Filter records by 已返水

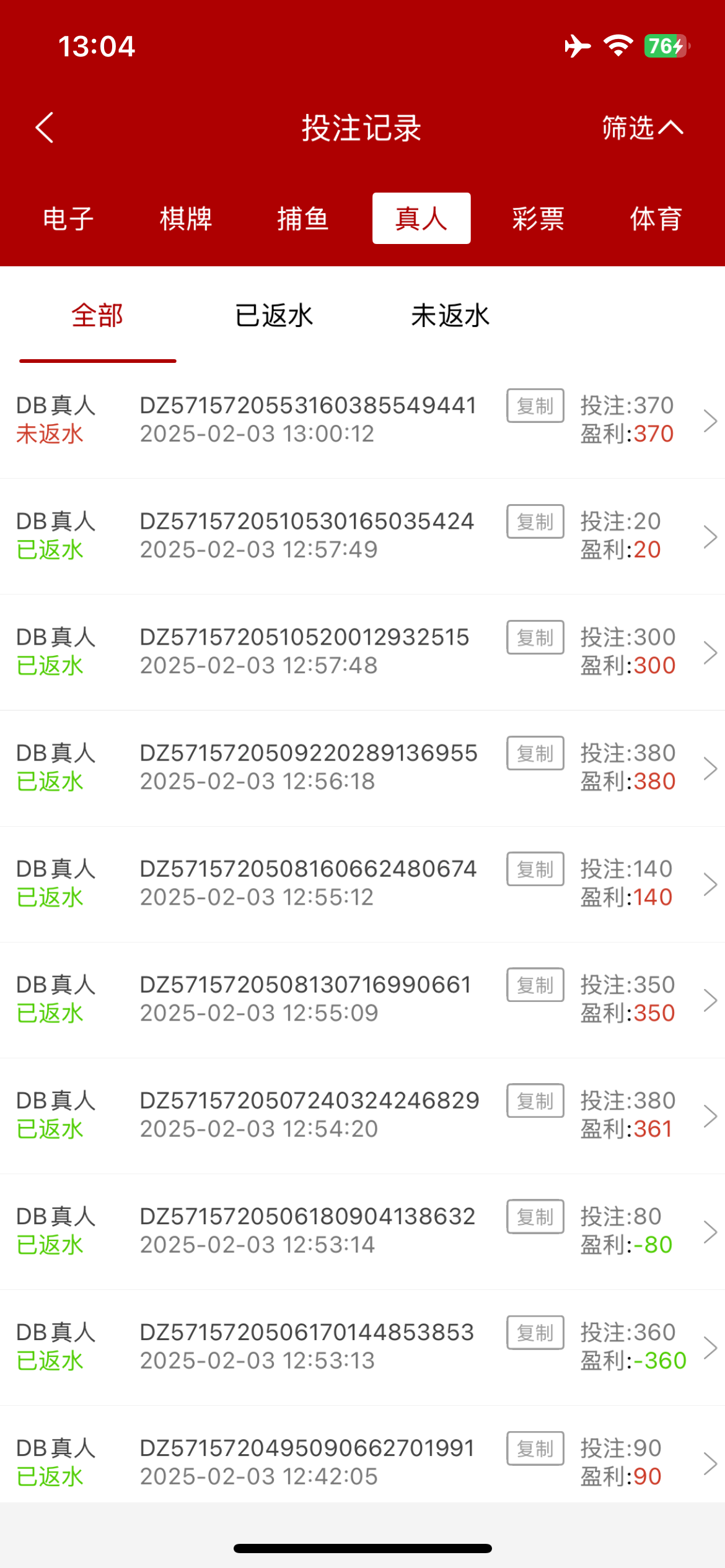tap(274, 316)
